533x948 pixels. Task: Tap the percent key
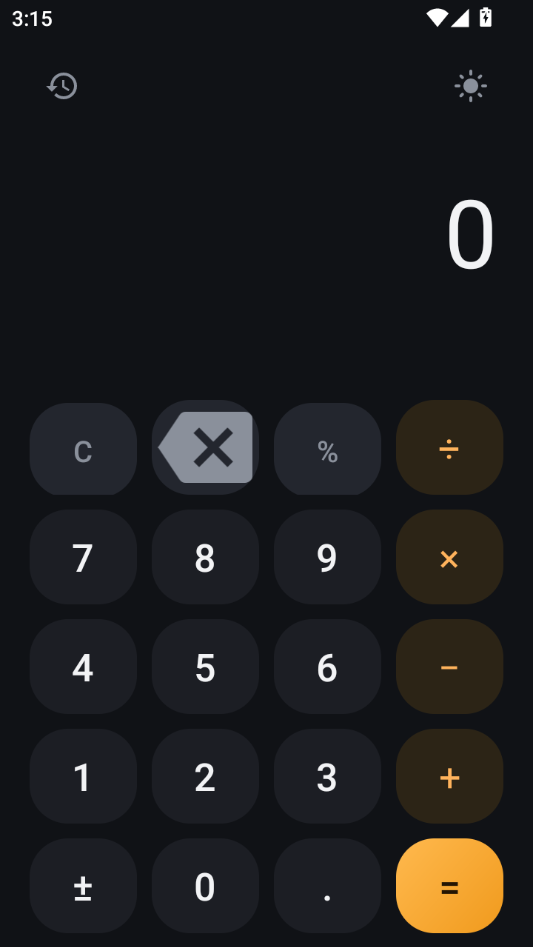[327, 449]
